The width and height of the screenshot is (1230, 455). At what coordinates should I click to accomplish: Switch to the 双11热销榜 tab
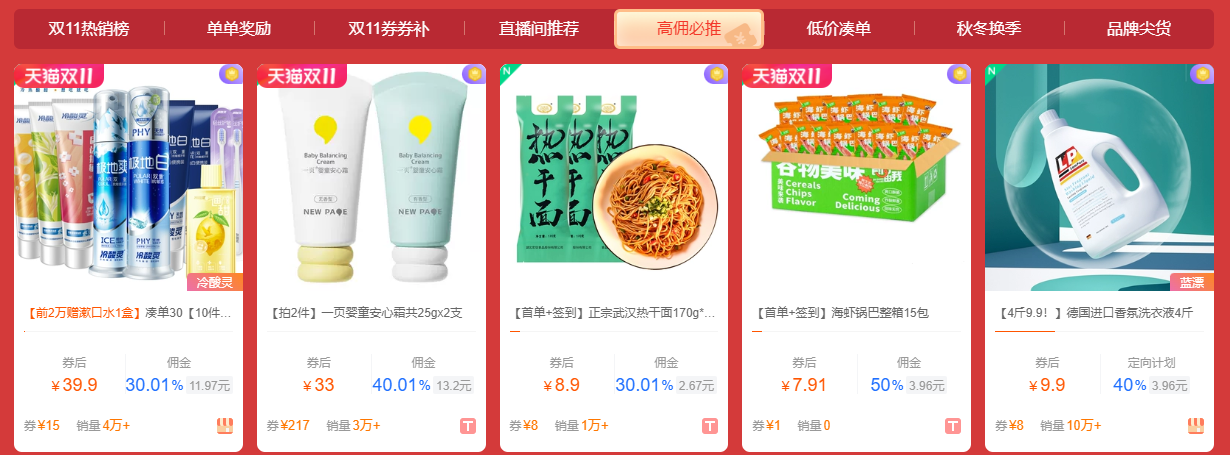point(89,28)
